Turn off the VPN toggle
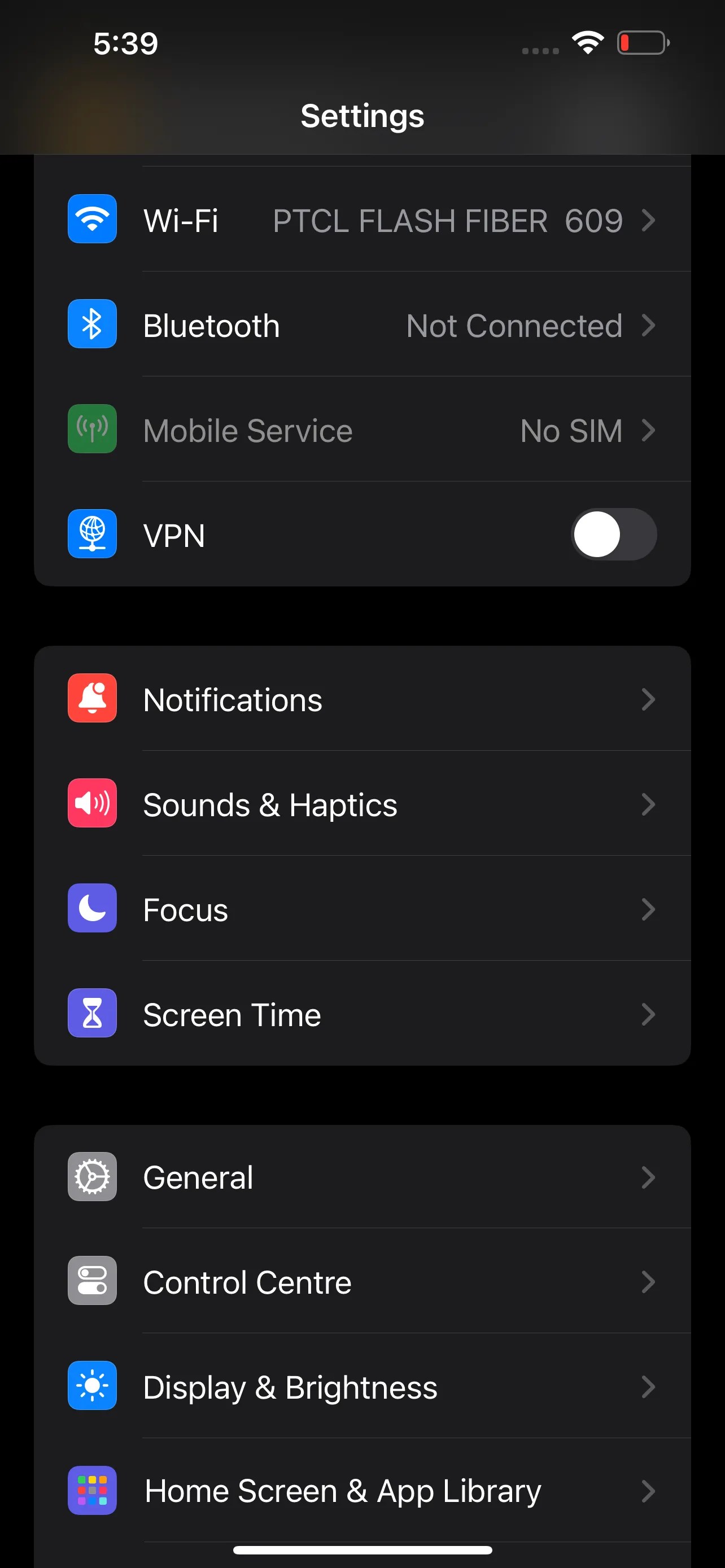 [x=613, y=535]
